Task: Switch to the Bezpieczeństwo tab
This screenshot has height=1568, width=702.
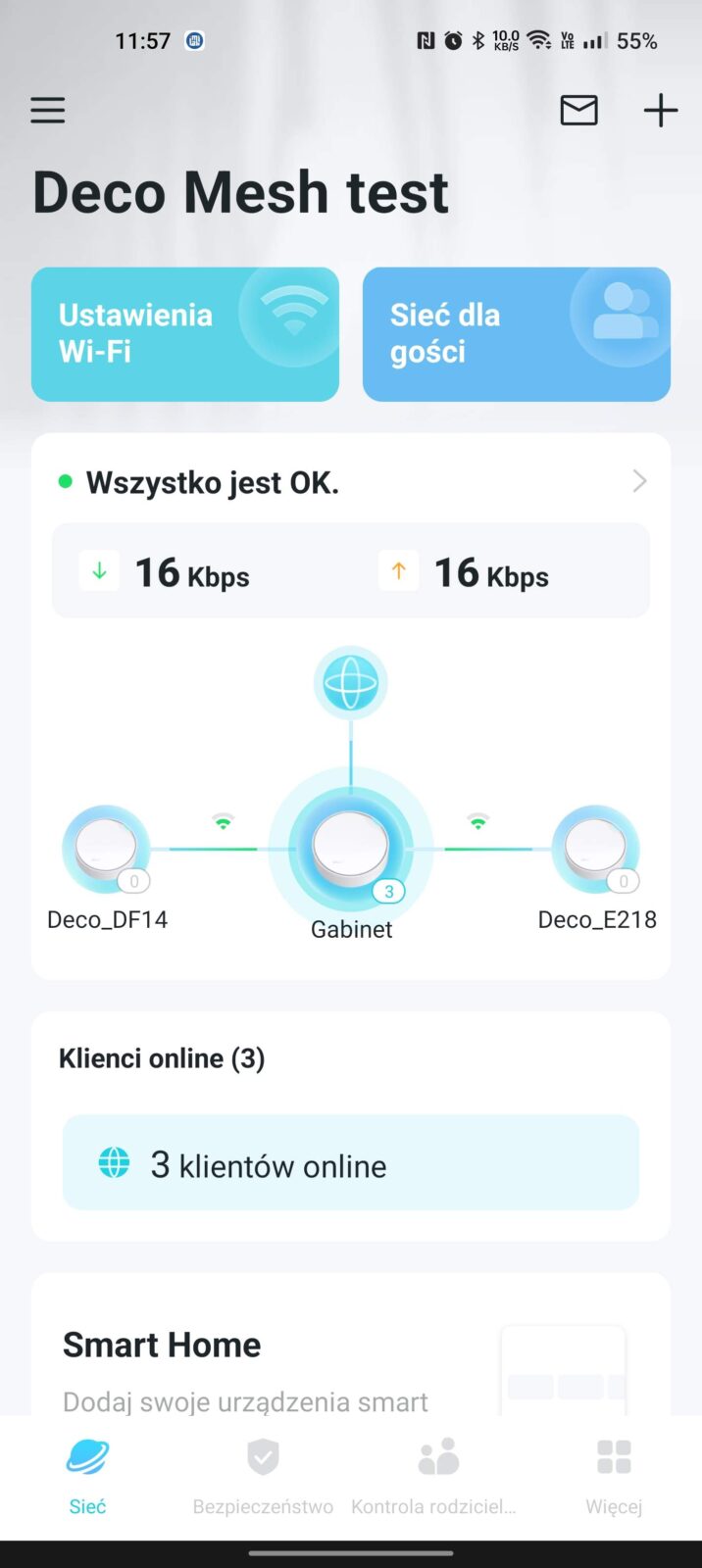Action: (x=263, y=1477)
